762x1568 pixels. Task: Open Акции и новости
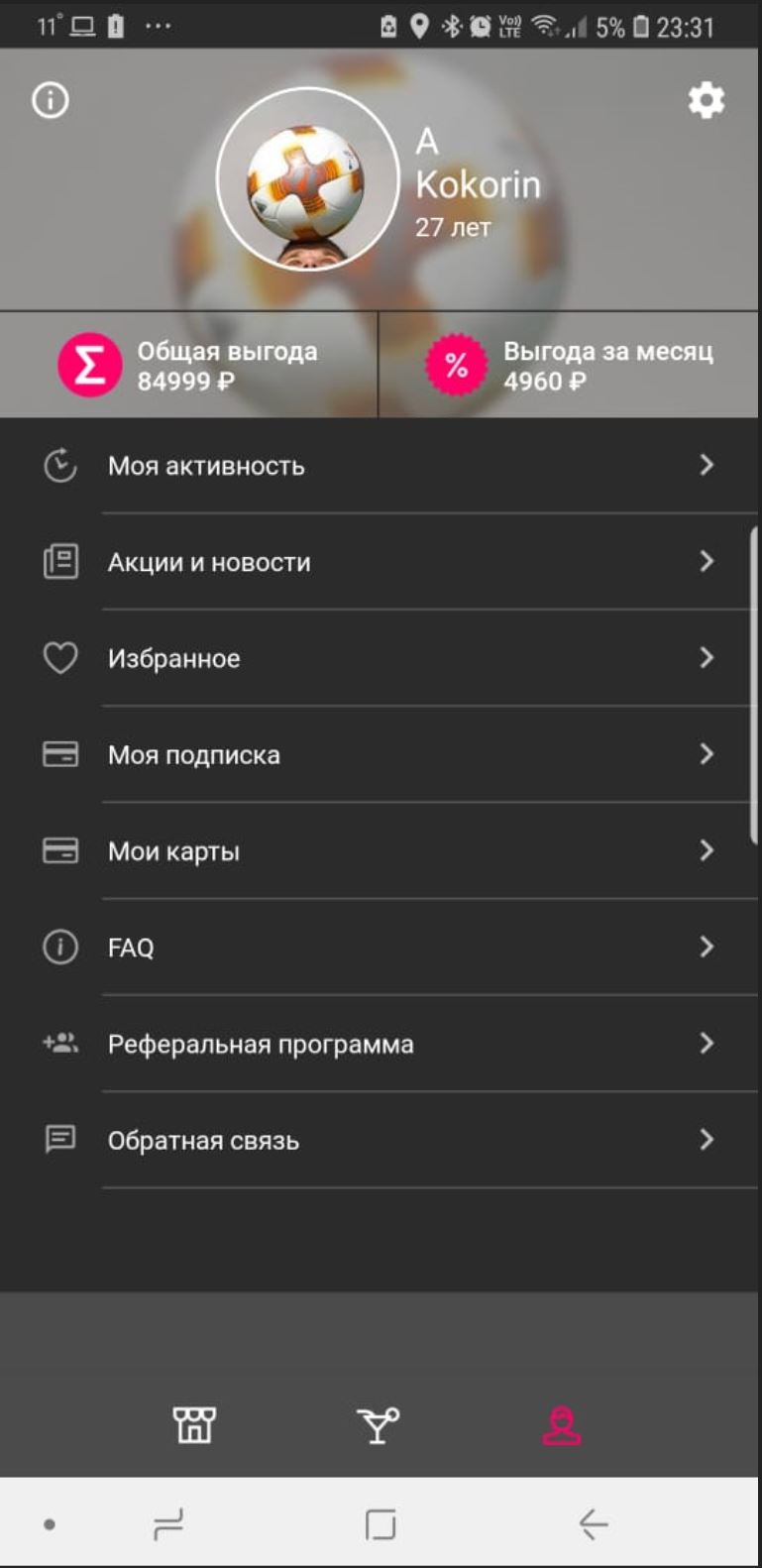pyautogui.click(x=381, y=562)
